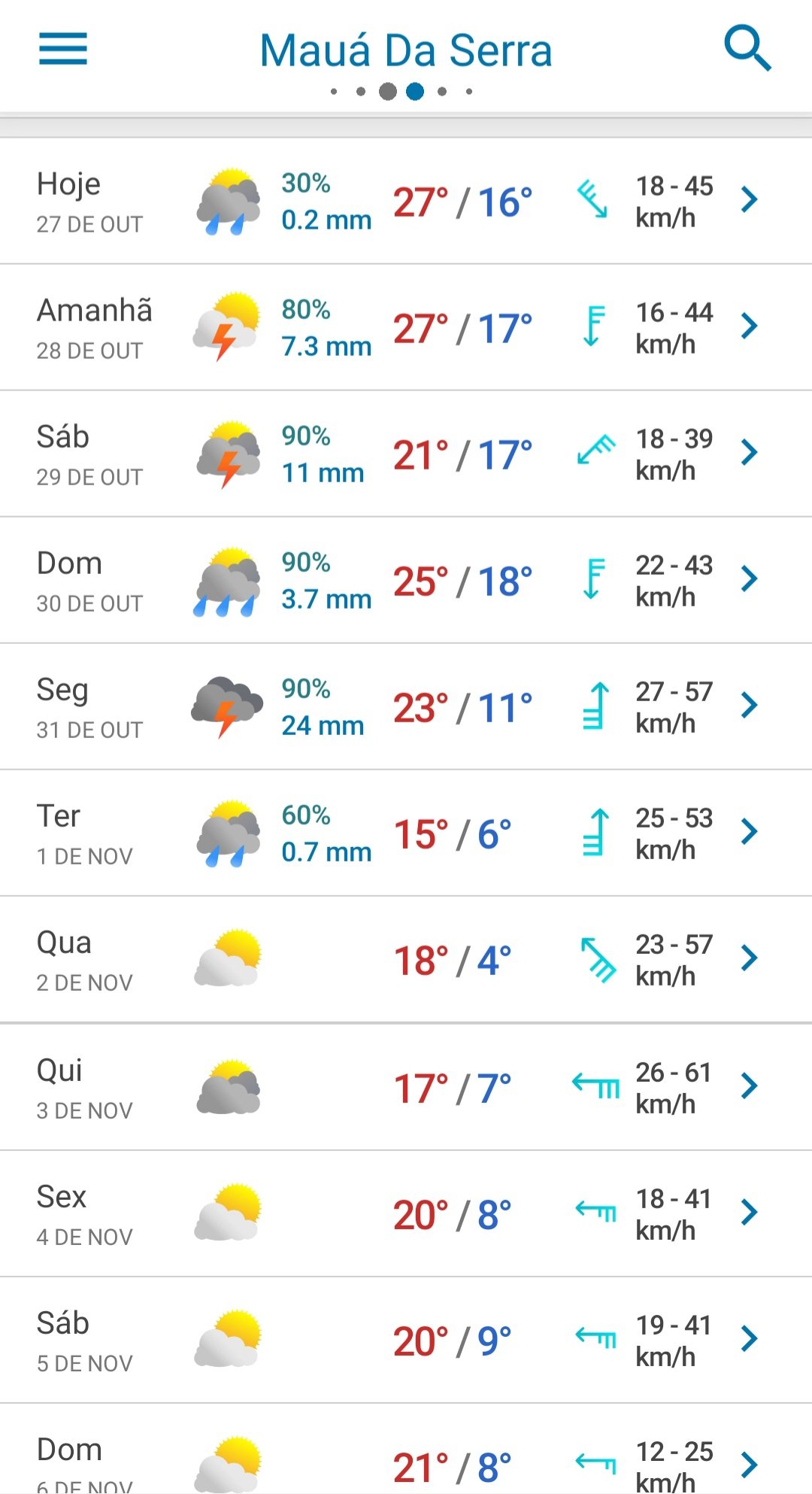Select the Dom 30 de Out row
This screenshot has width=812, height=1494.
point(406,580)
